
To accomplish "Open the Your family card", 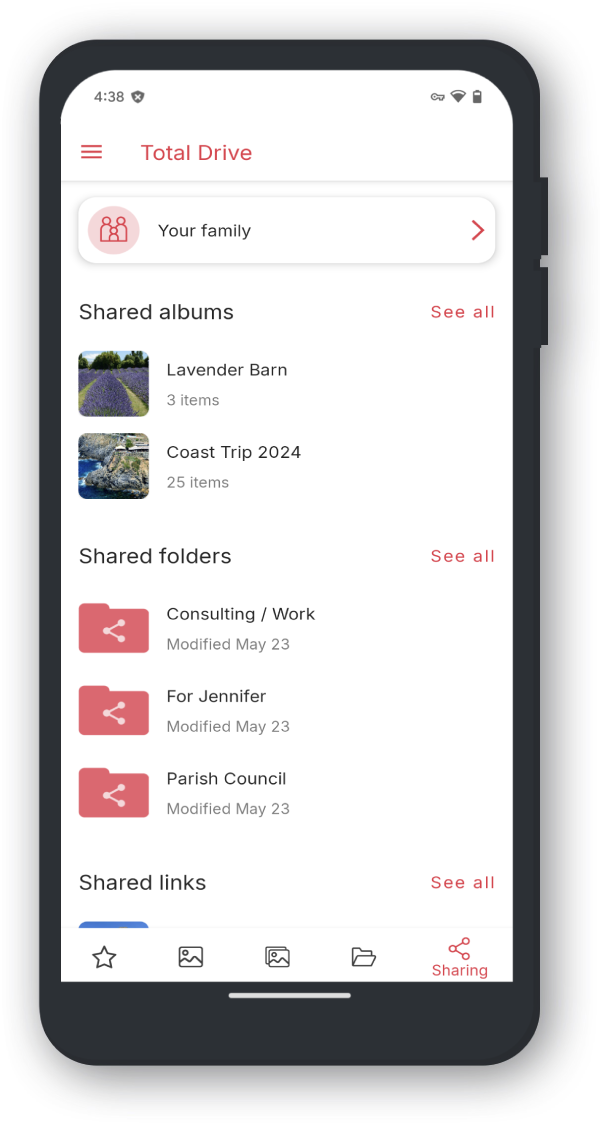I will [286, 230].
